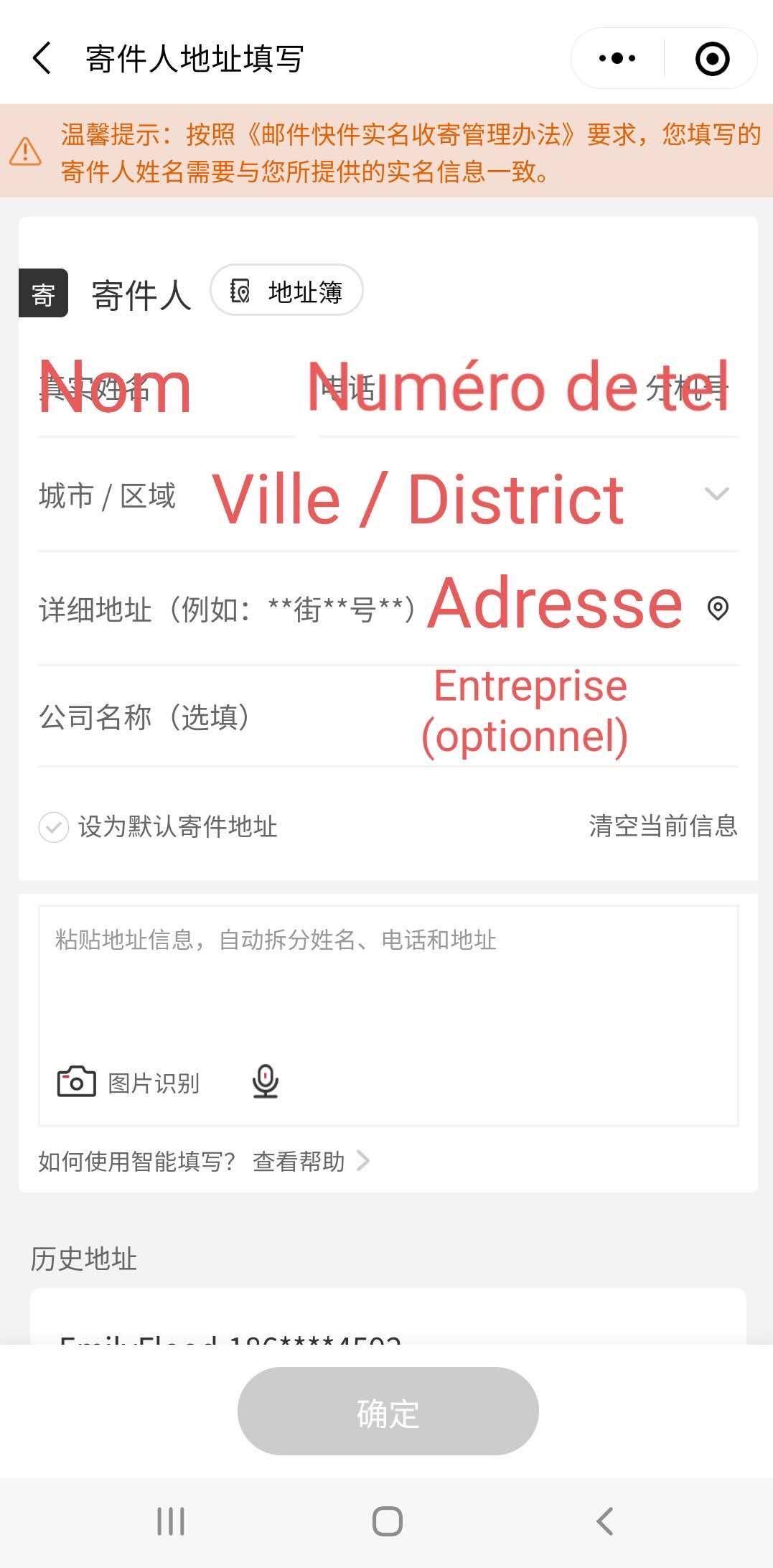
Task: Focus the 详细地址 detailed address field
Action: click(359, 610)
